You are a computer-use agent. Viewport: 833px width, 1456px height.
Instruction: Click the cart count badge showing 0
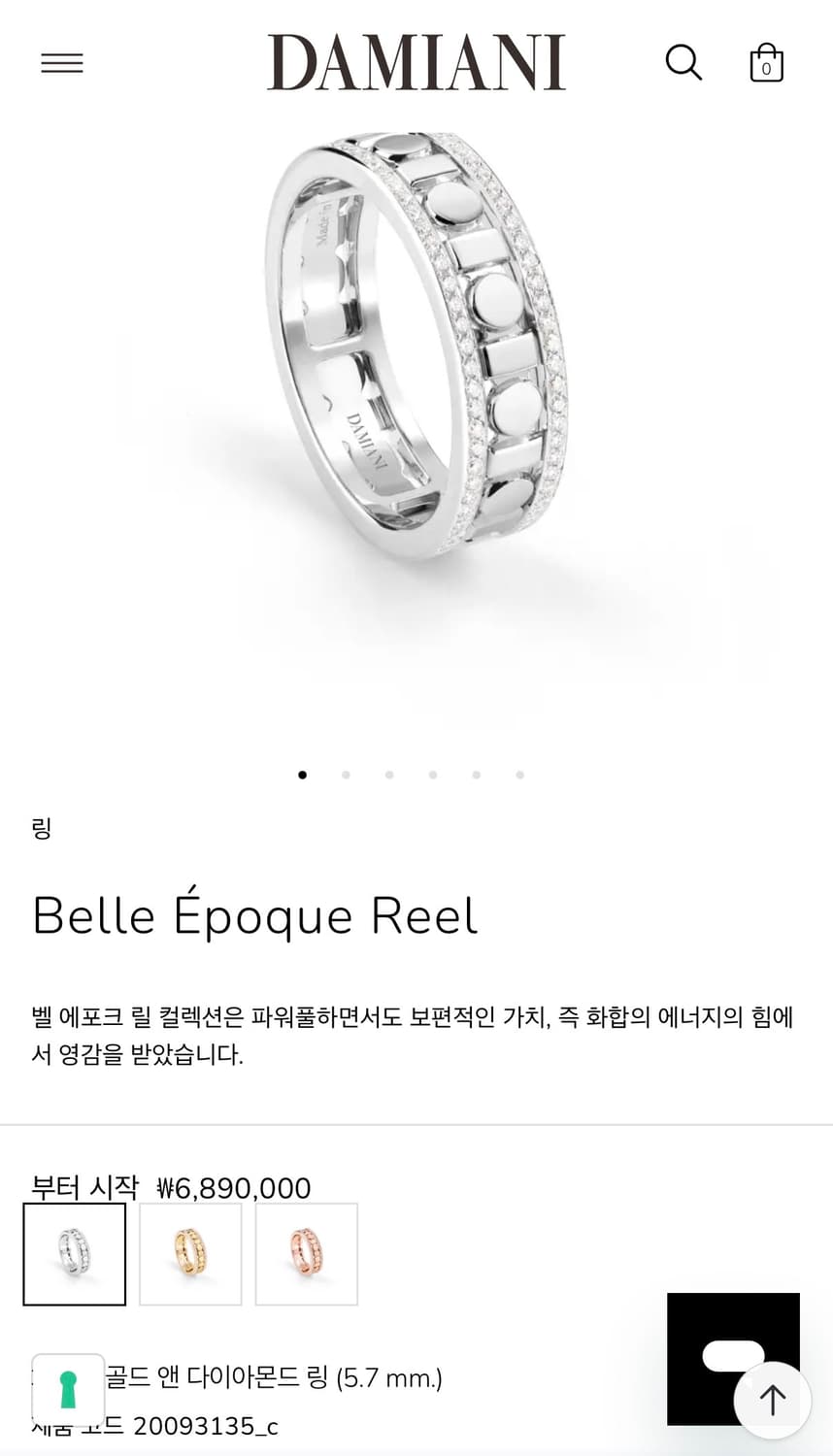[x=766, y=67]
